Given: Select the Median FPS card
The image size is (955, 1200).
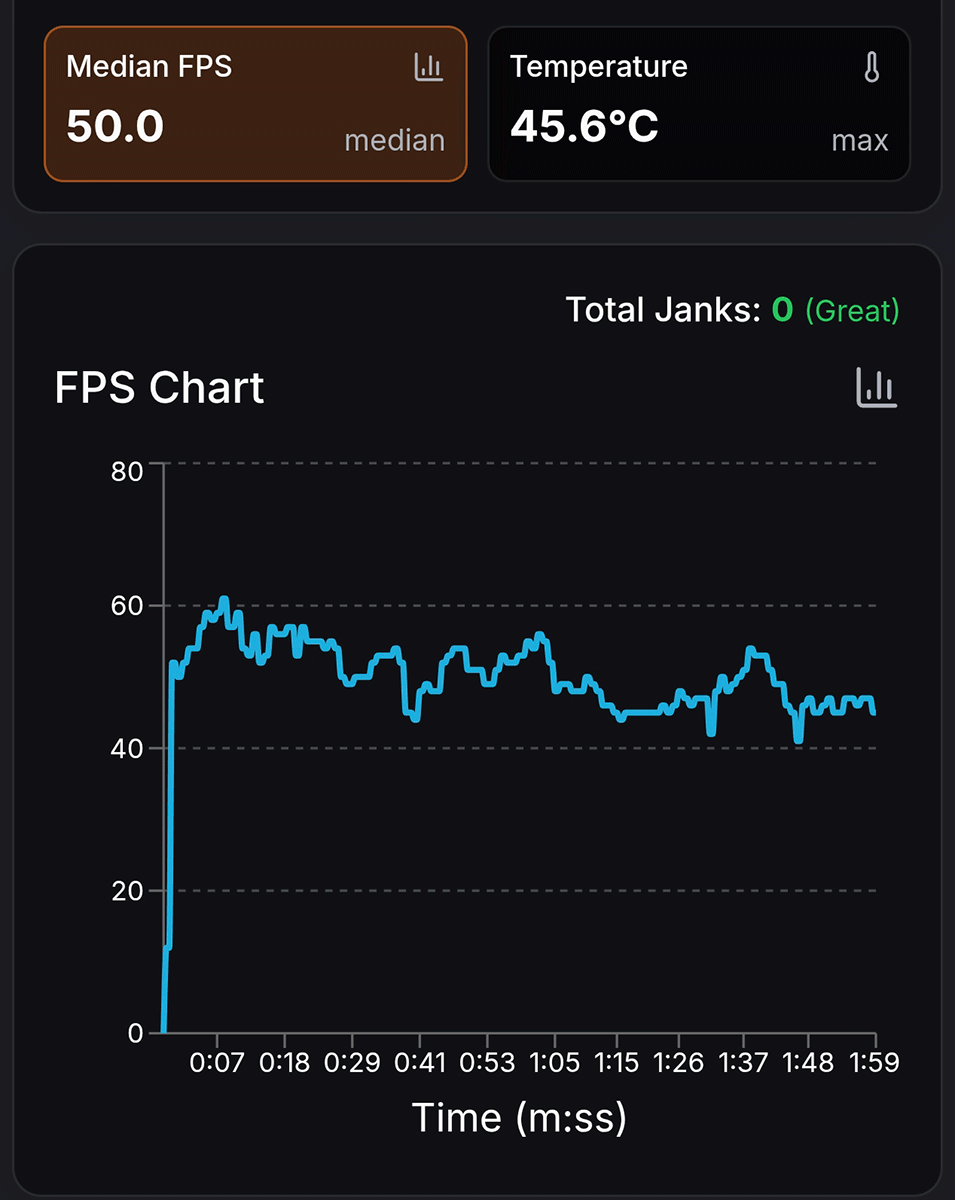Looking at the screenshot, I should pos(256,104).
